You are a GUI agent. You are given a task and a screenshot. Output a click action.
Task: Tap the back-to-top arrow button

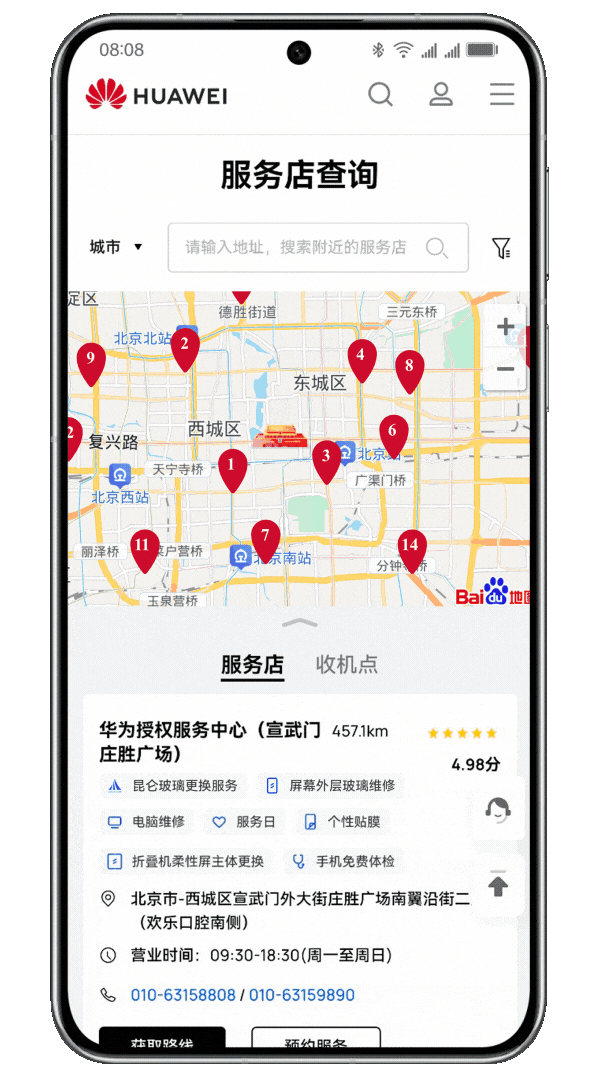pyautogui.click(x=497, y=885)
